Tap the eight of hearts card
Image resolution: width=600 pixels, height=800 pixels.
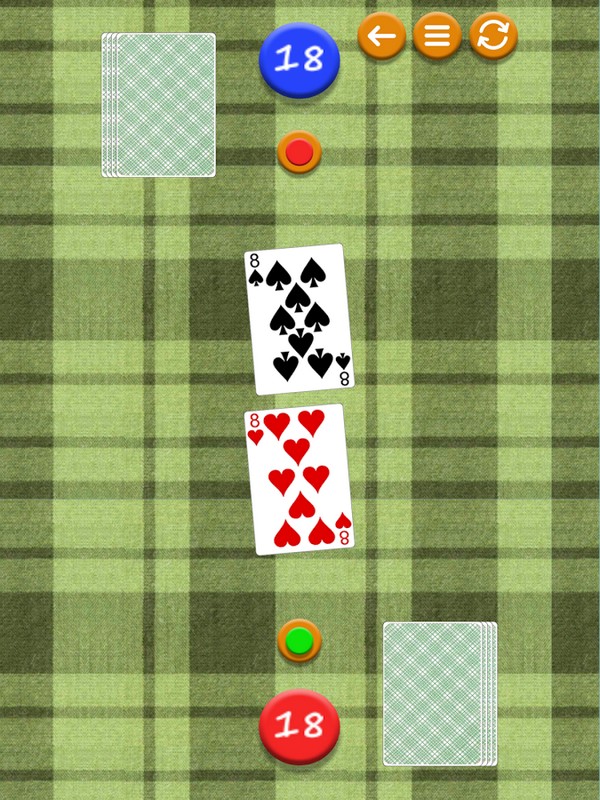click(x=299, y=479)
